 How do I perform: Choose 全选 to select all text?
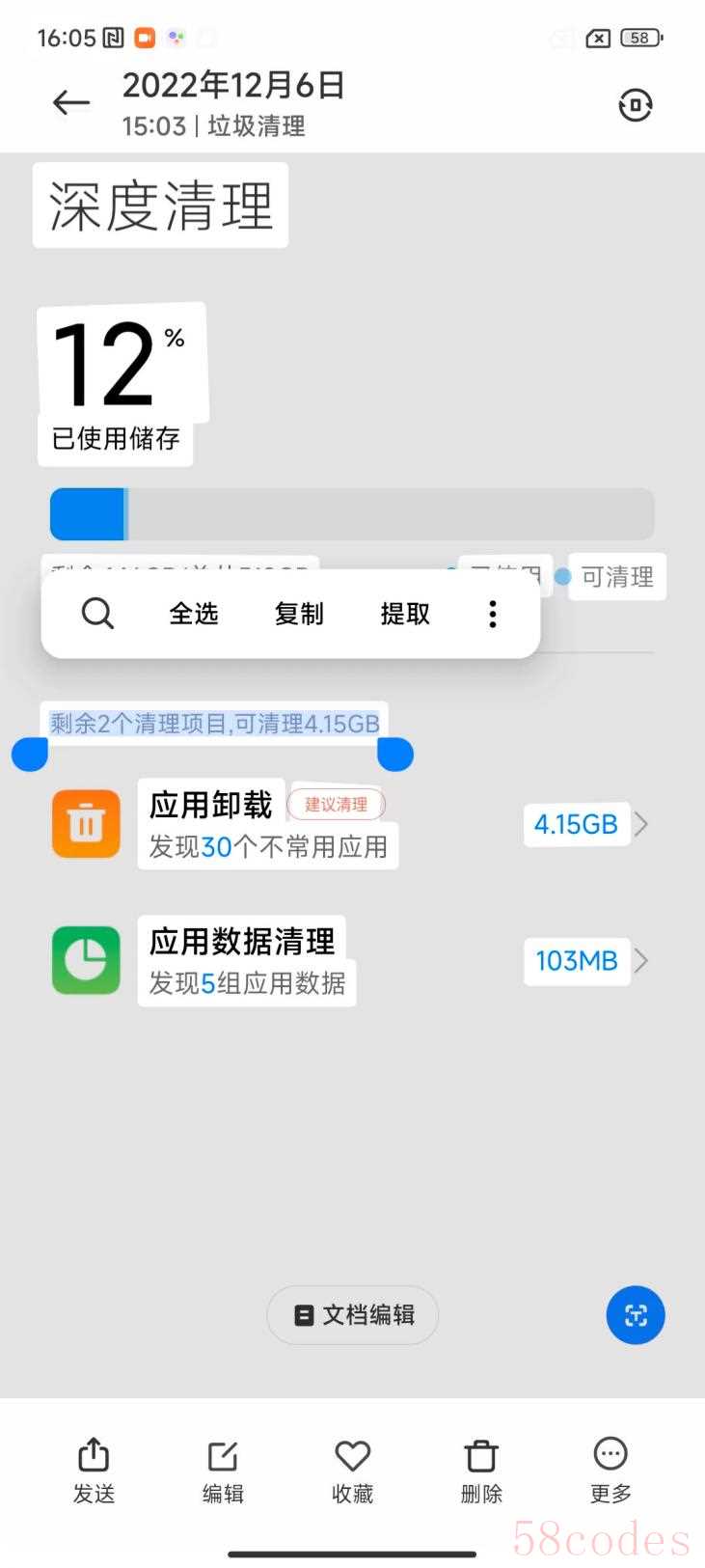click(194, 614)
